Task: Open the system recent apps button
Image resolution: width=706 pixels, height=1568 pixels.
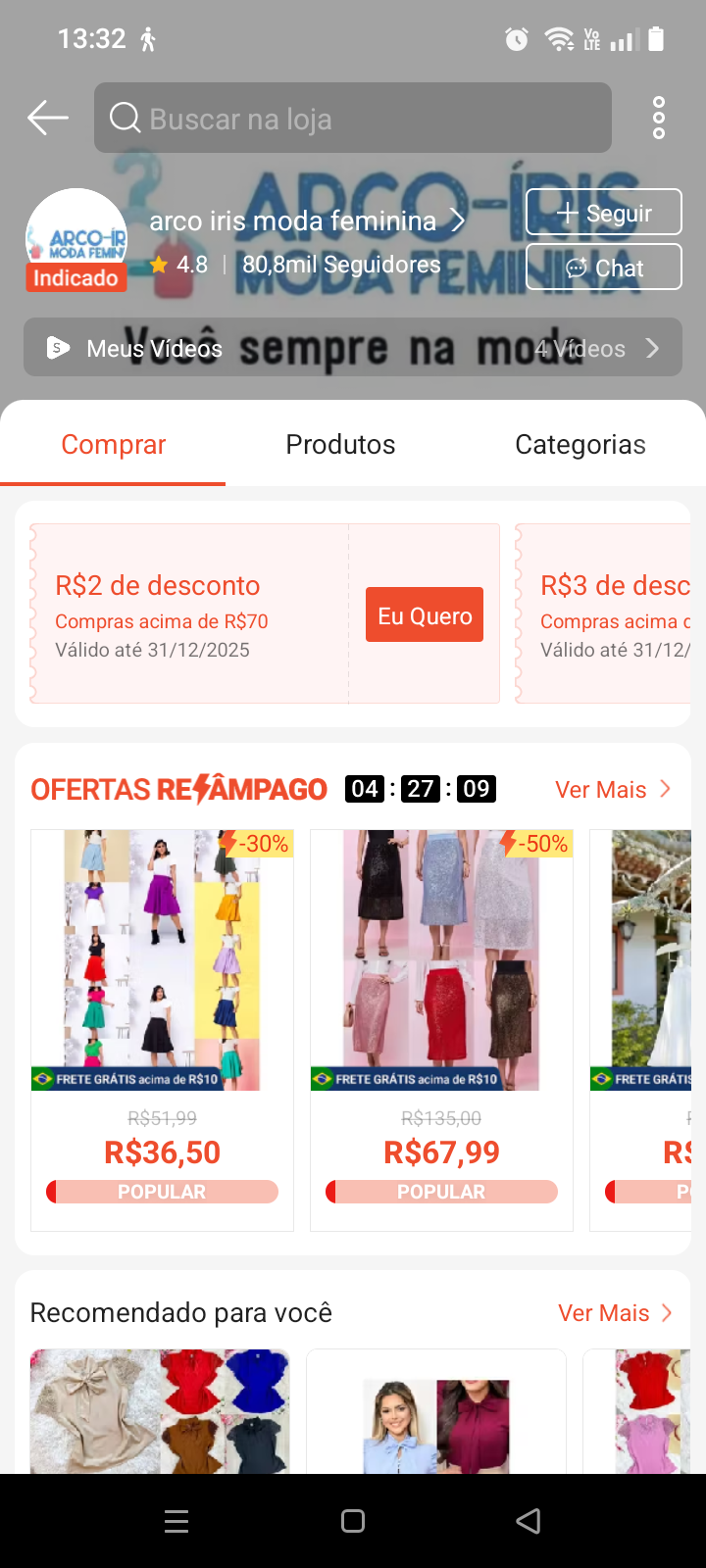Action: (176, 1521)
